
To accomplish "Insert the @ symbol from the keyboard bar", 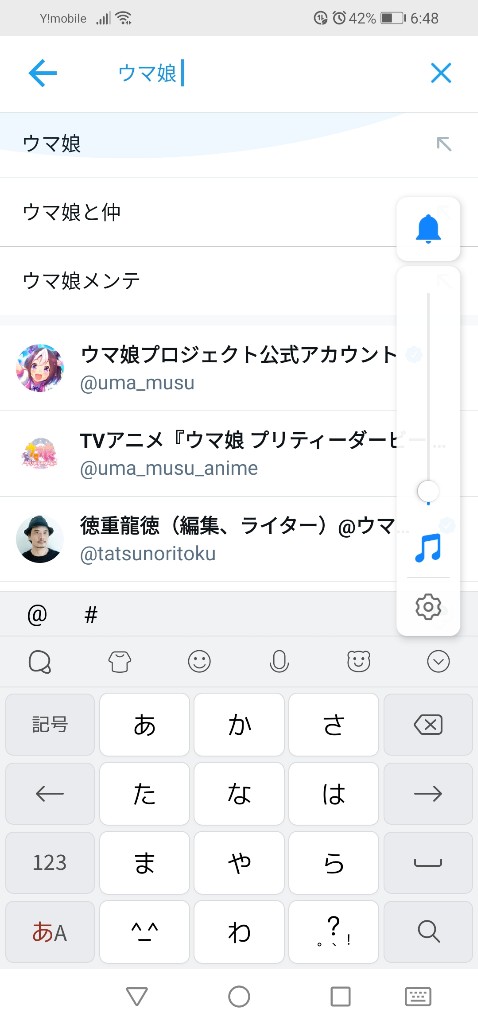I will click(37, 615).
